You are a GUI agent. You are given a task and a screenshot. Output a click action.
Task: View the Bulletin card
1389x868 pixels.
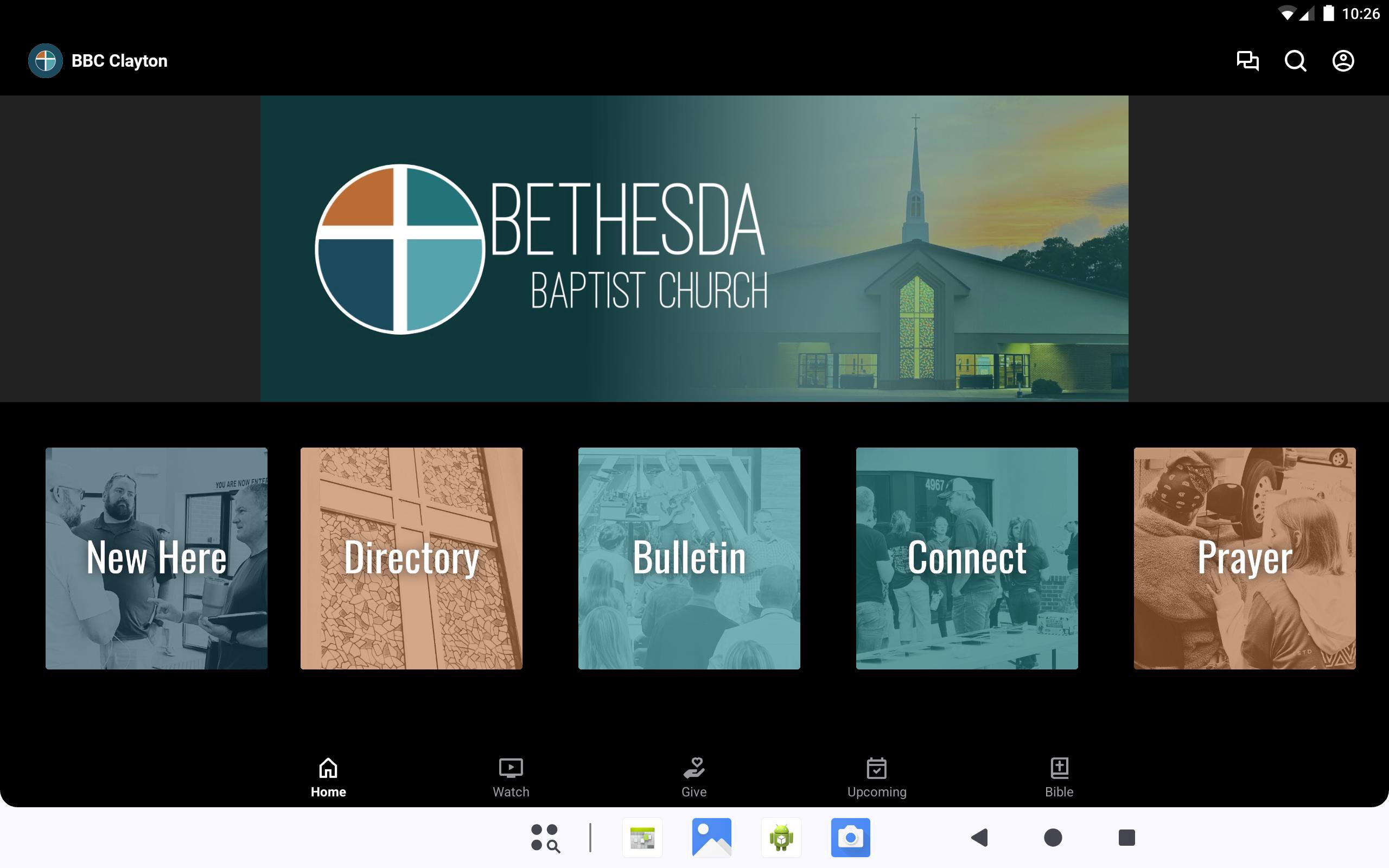click(689, 558)
